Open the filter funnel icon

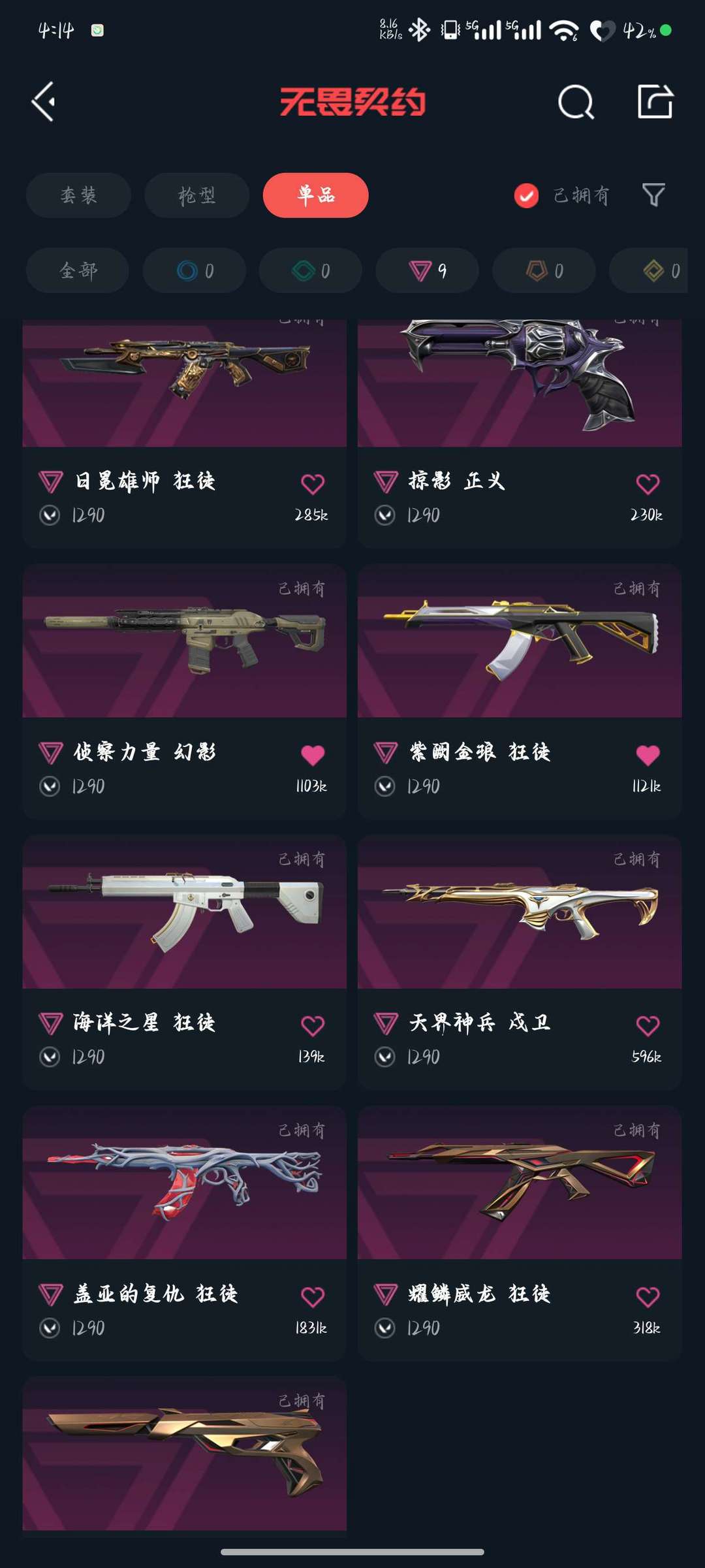[653, 195]
